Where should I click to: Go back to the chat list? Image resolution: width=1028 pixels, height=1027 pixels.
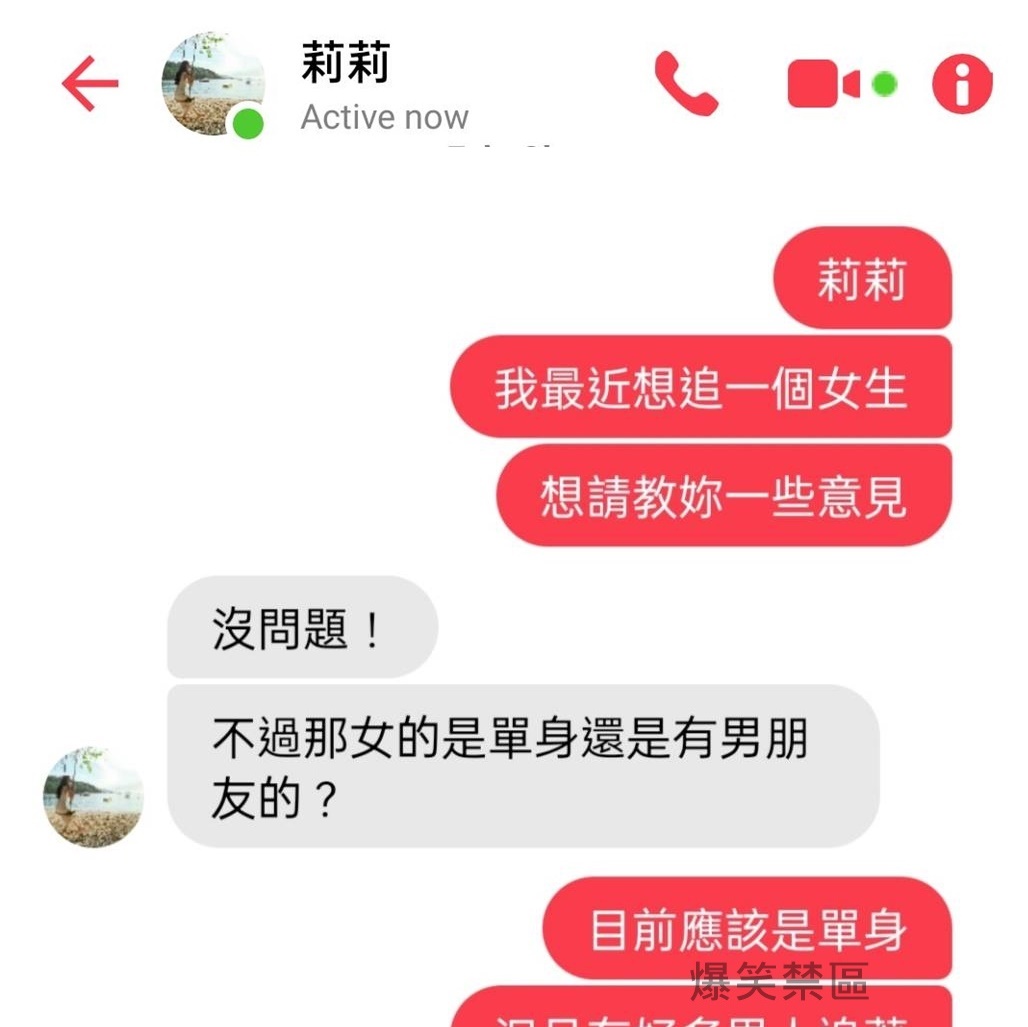coord(90,84)
